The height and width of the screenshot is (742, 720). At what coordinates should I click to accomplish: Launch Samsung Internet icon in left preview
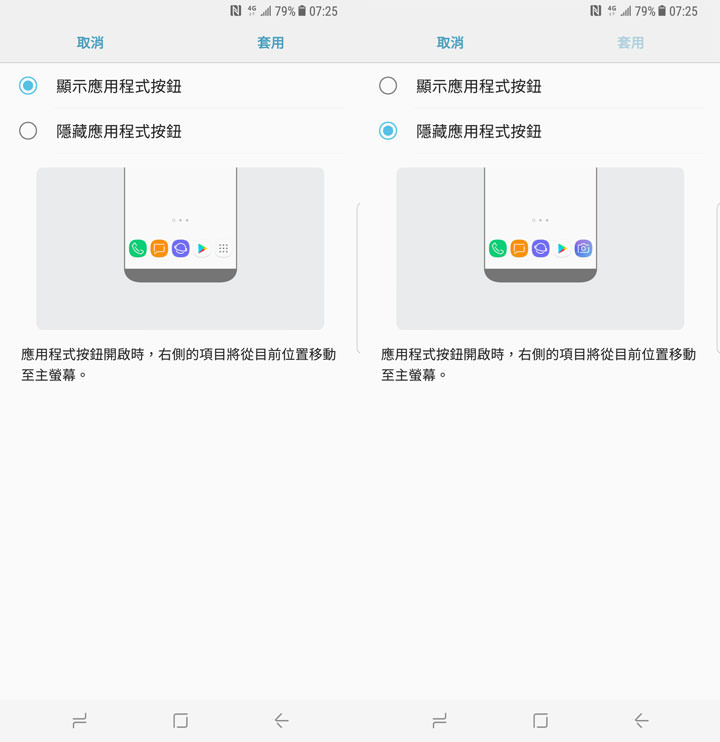tap(180, 248)
